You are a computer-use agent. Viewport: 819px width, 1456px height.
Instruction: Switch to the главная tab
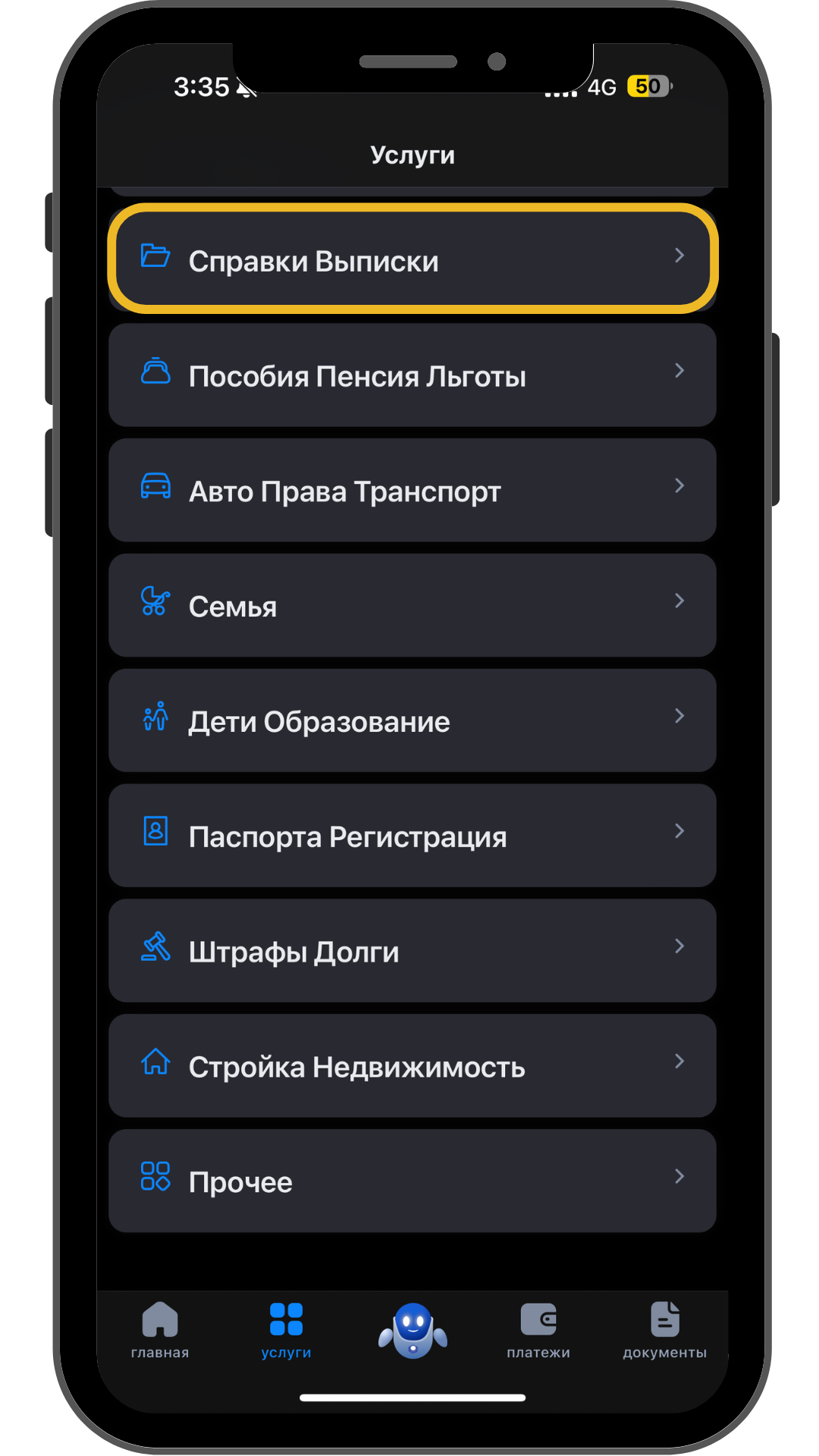click(x=159, y=1330)
